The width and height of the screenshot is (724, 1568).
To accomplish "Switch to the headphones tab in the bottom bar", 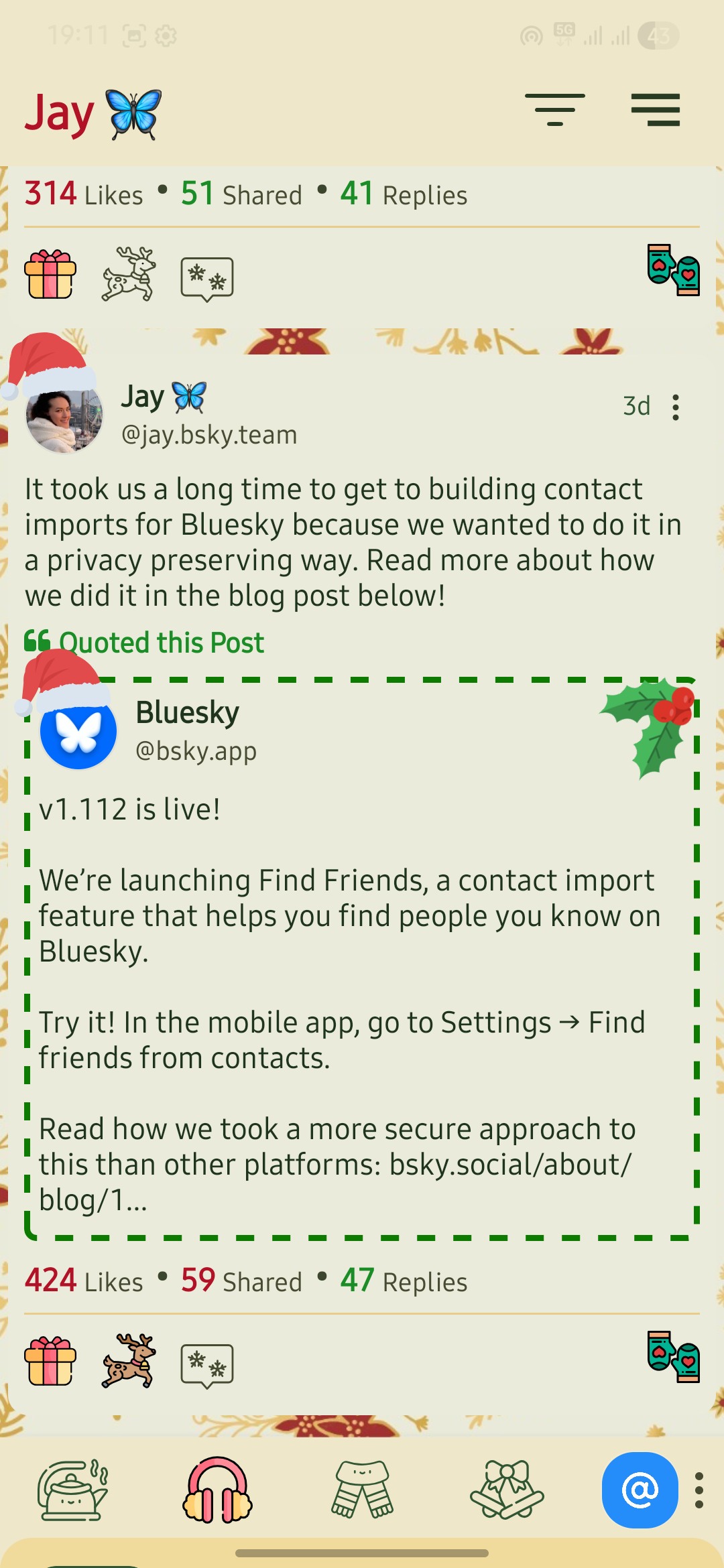I will pyautogui.click(x=217, y=1490).
